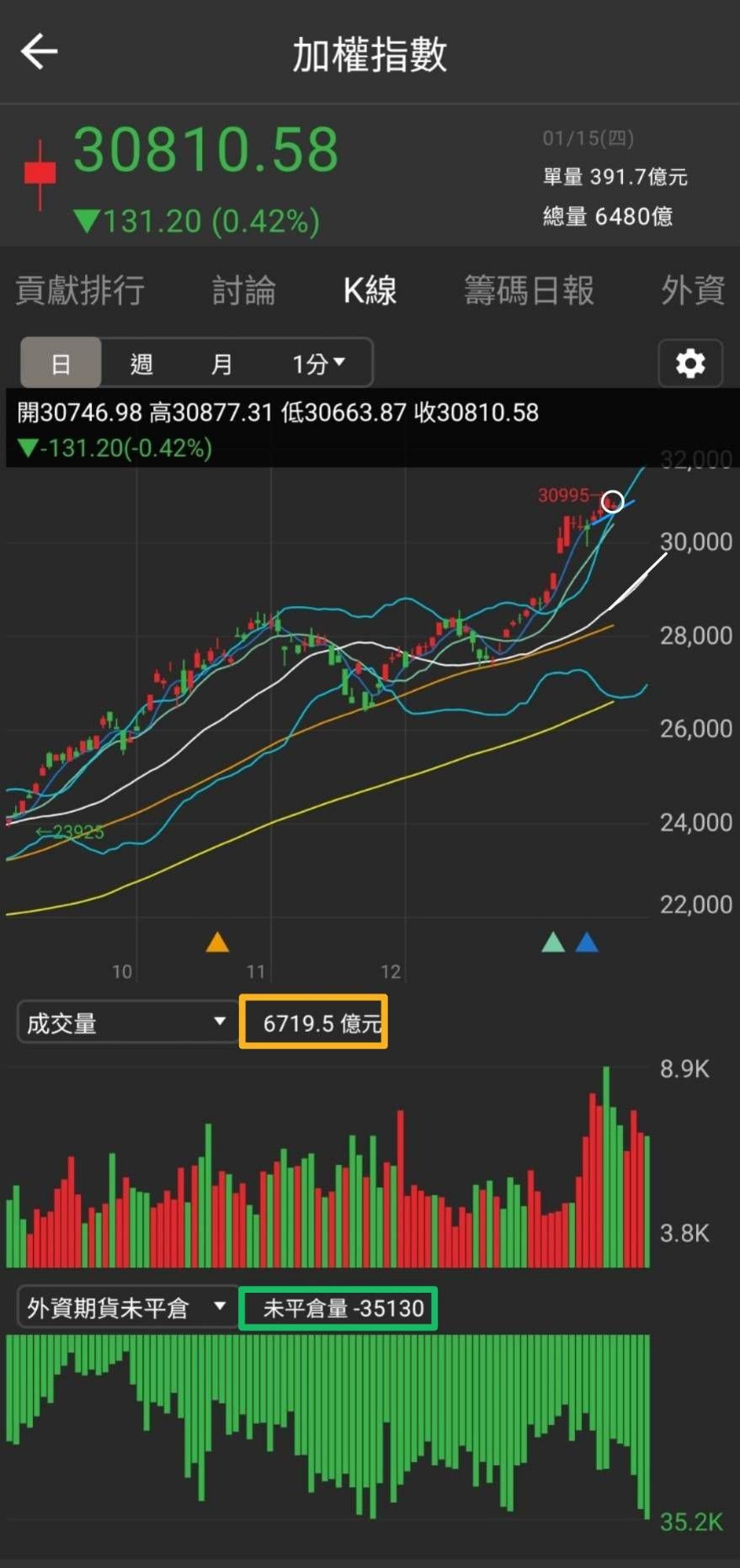Expand the 1分 minute interval dropdown

tap(318, 364)
